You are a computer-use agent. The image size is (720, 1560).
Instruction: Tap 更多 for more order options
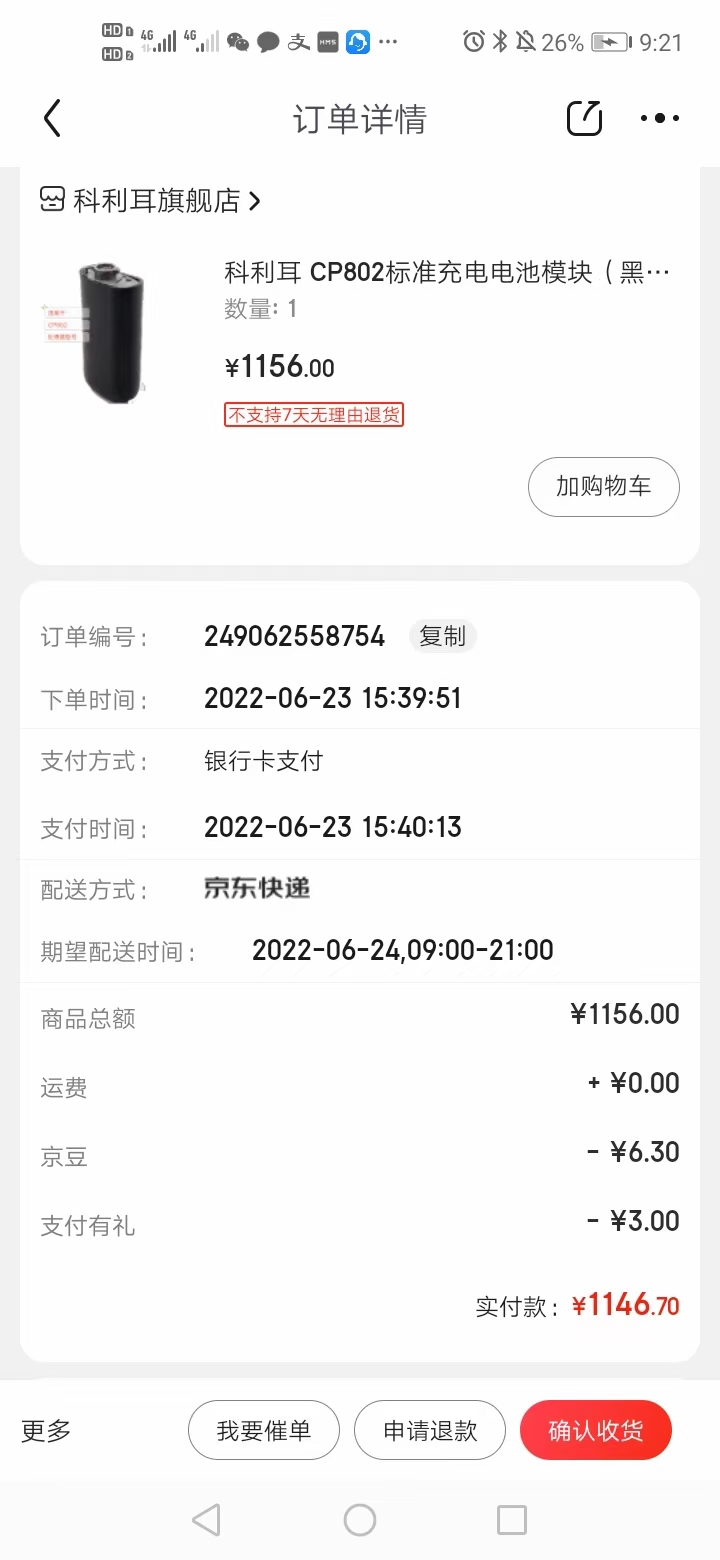coord(46,1431)
